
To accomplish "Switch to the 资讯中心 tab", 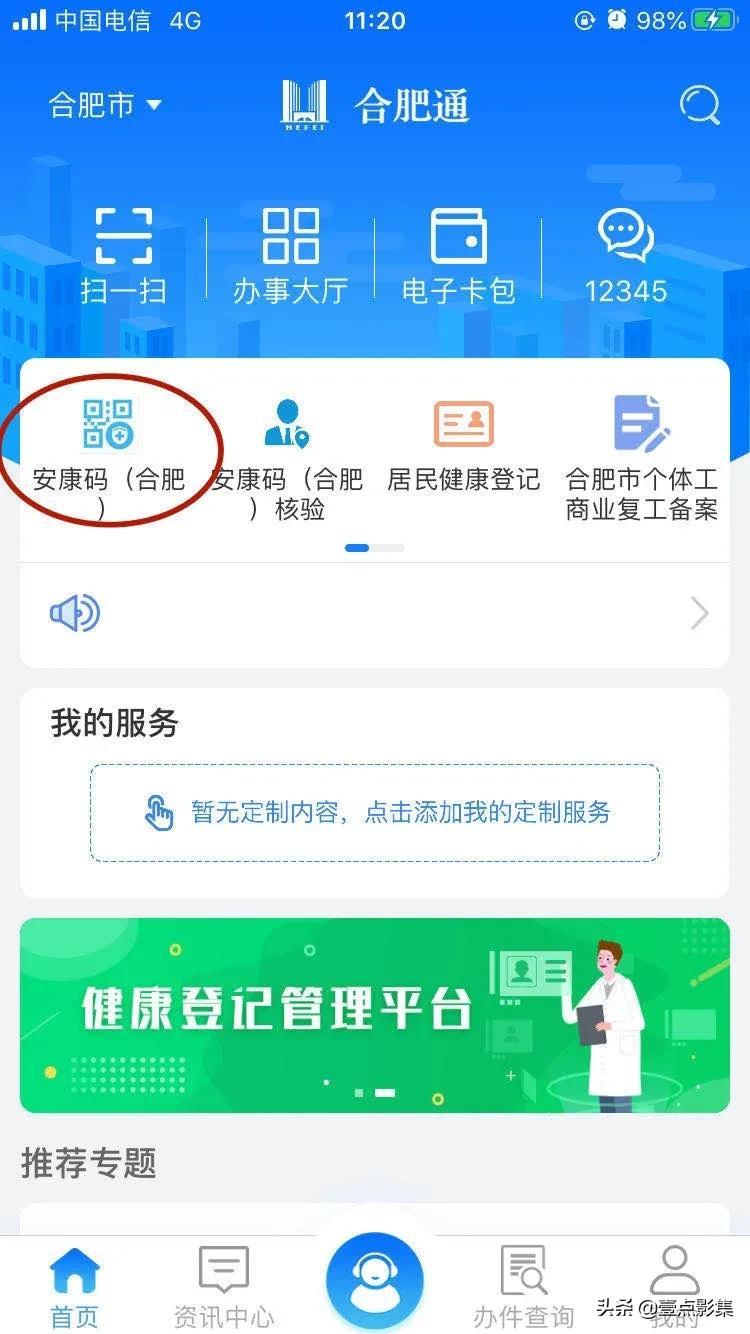I will coord(224,1285).
